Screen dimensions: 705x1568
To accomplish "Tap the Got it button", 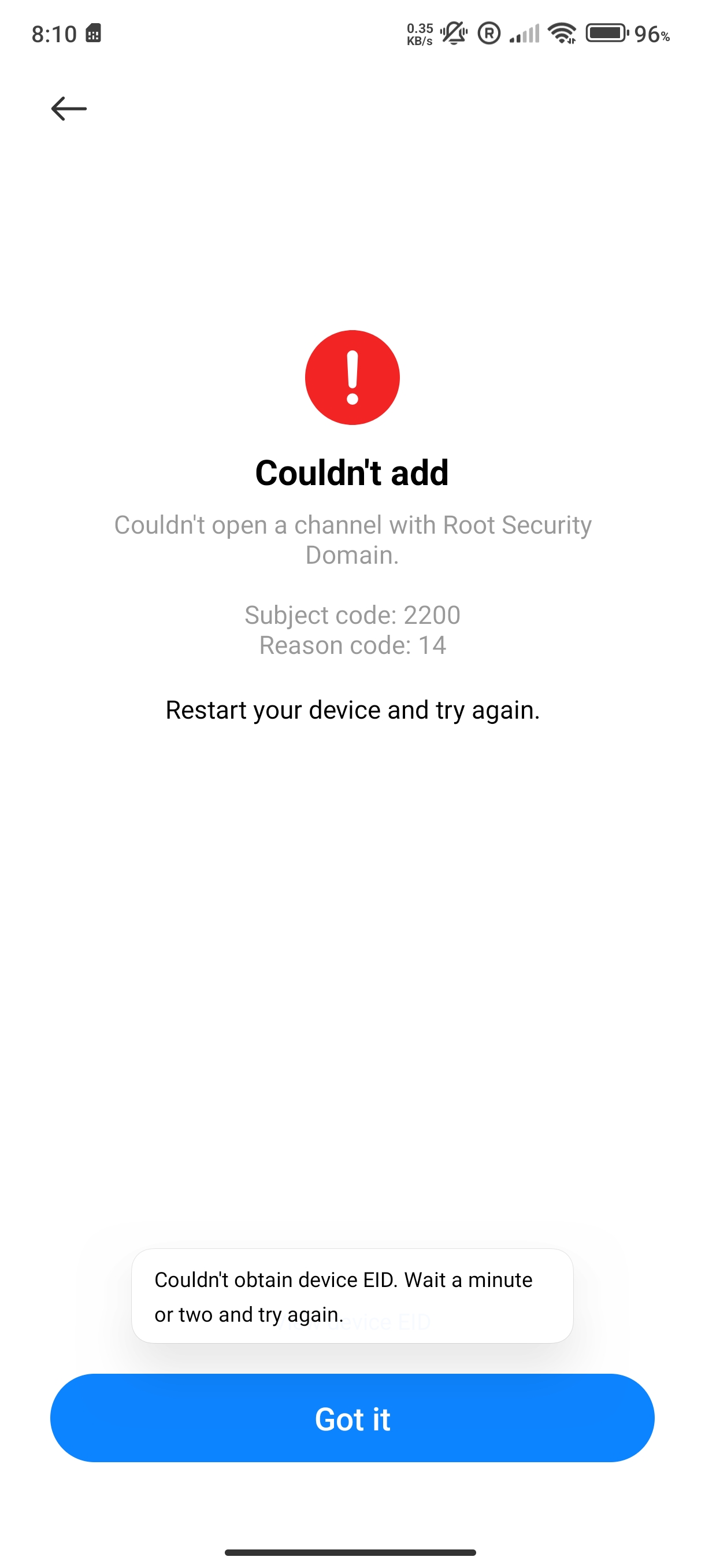I will point(352,1418).
